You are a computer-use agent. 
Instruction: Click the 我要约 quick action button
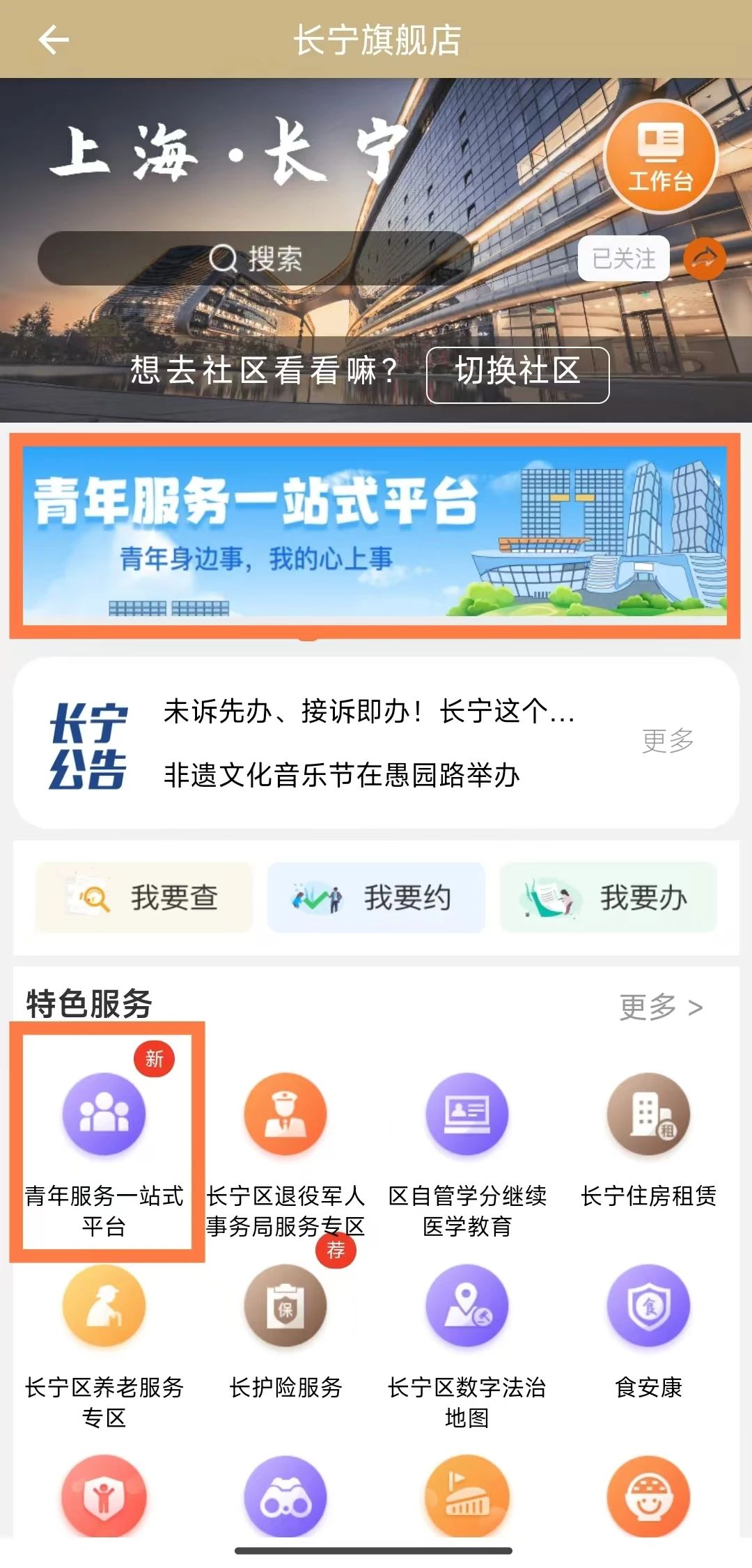(x=376, y=897)
